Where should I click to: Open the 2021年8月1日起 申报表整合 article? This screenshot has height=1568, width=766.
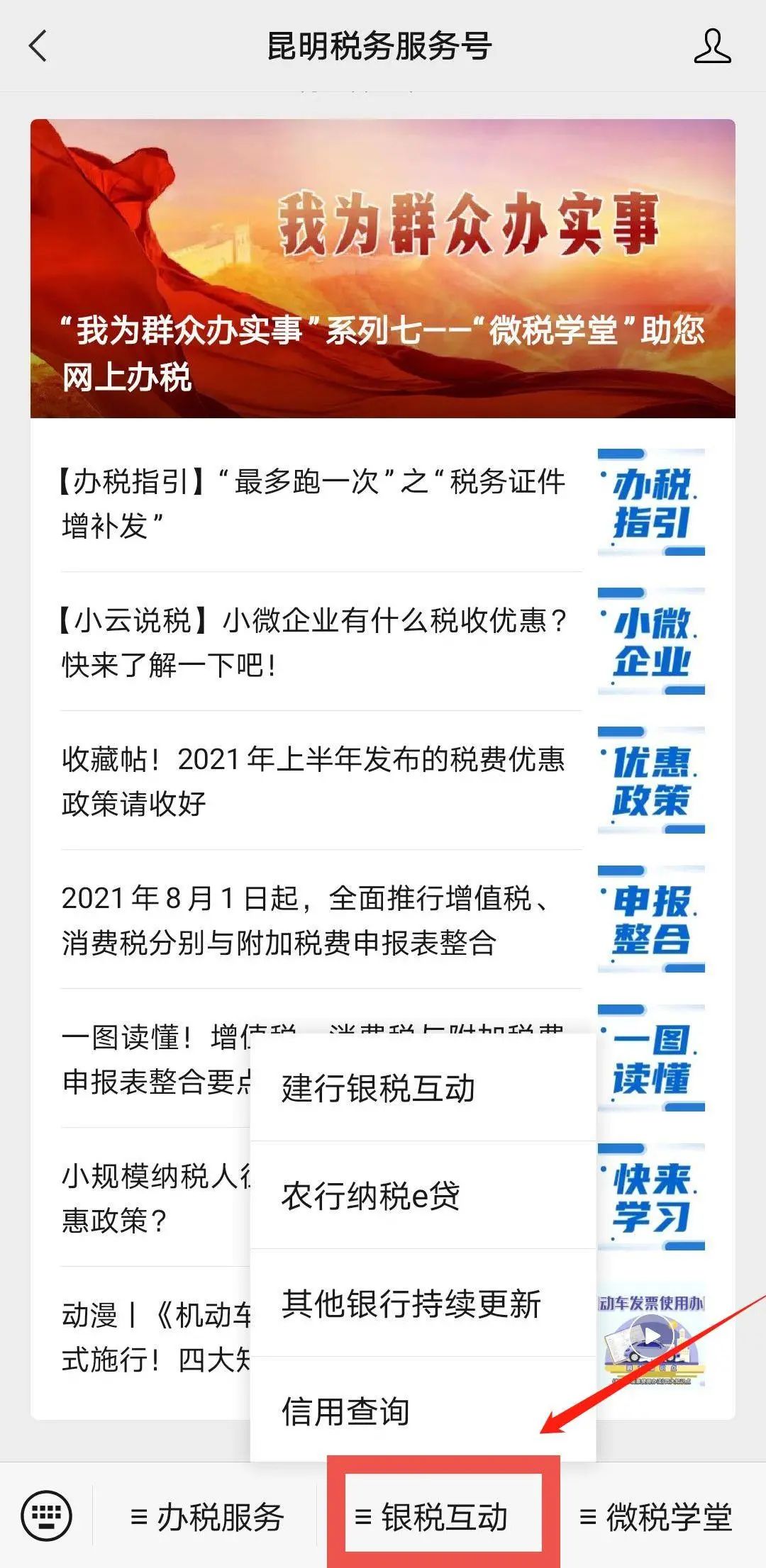point(383,920)
